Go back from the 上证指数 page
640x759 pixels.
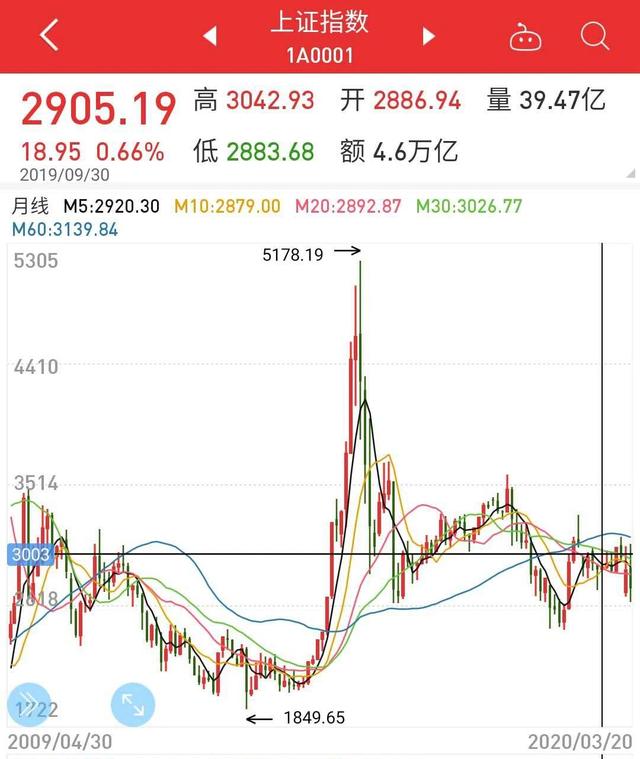49,37
